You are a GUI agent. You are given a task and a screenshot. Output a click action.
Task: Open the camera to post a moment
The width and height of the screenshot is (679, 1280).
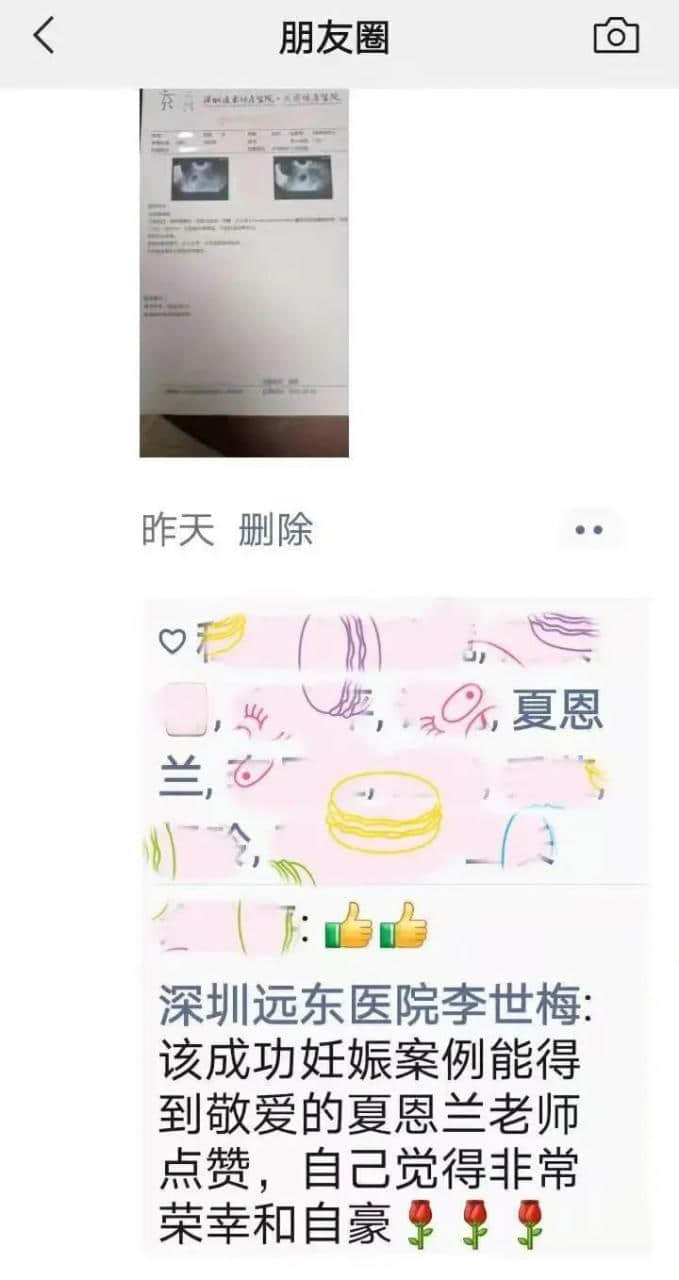coord(616,37)
